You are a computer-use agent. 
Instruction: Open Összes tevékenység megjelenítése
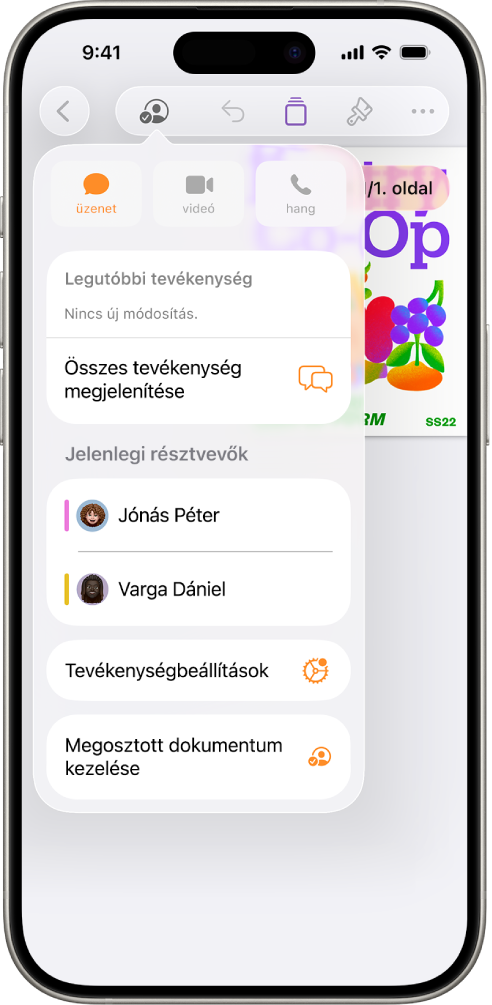(x=199, y=380)
